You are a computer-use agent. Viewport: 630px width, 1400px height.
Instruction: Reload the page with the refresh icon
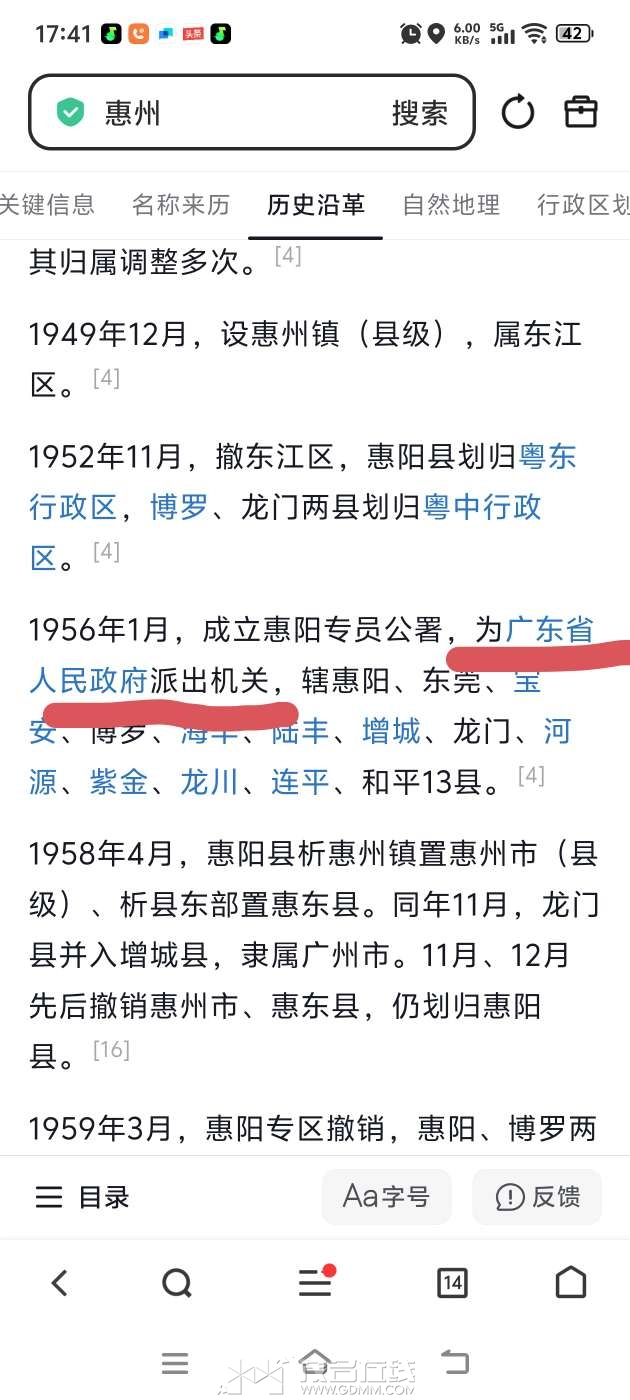click(x=517, y=112)
